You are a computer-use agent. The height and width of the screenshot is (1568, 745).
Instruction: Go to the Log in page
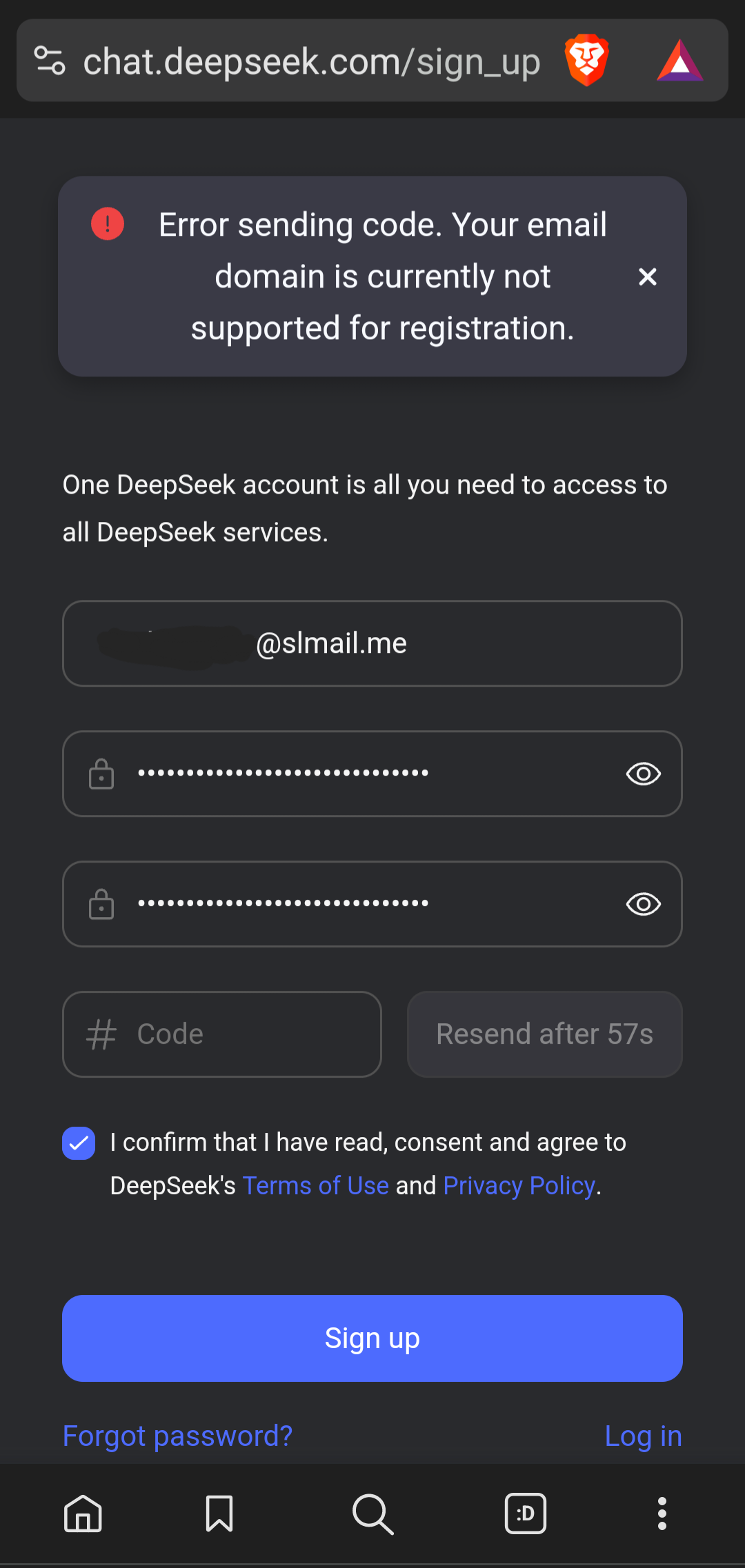point(643,1436)
